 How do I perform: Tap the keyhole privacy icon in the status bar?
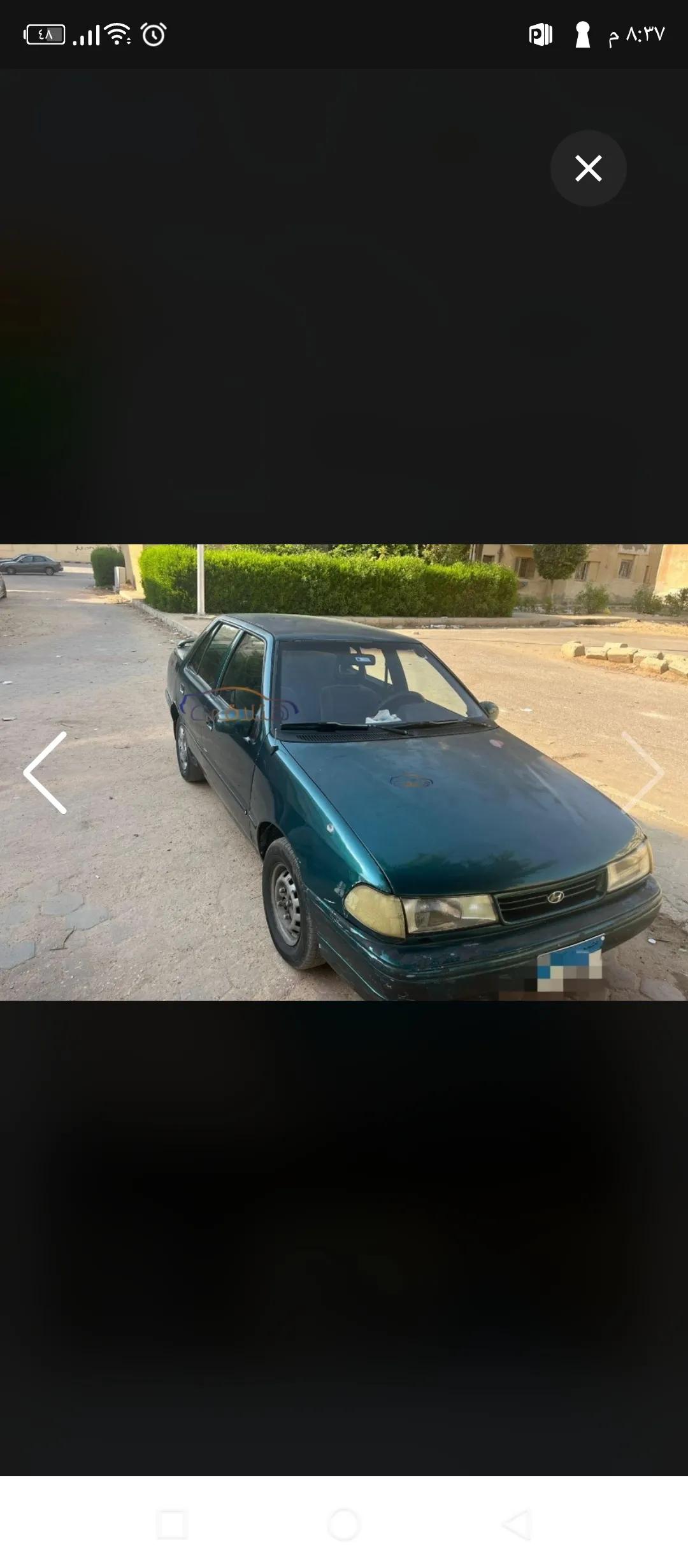[x=584, y=35]
